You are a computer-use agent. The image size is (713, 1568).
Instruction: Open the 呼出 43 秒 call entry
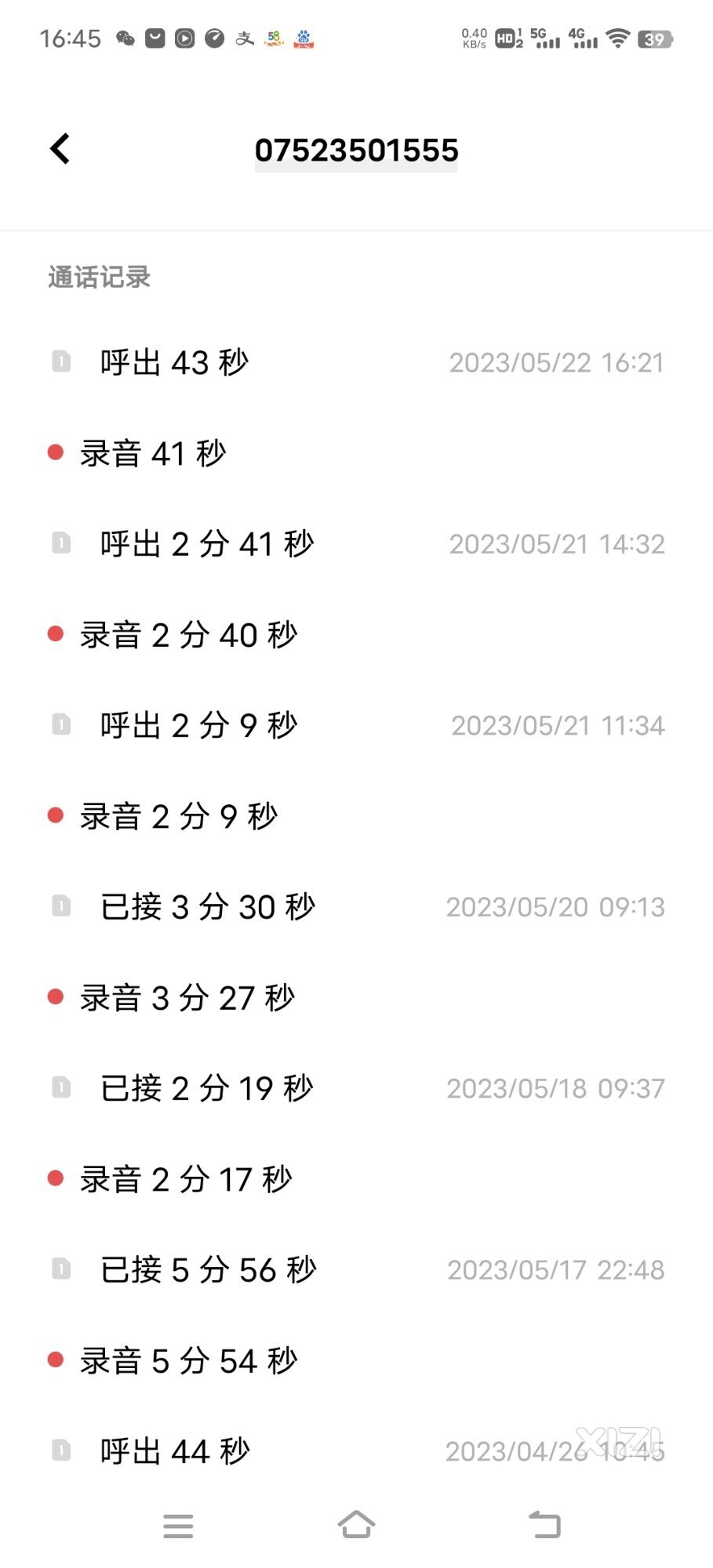click(356, 362)
